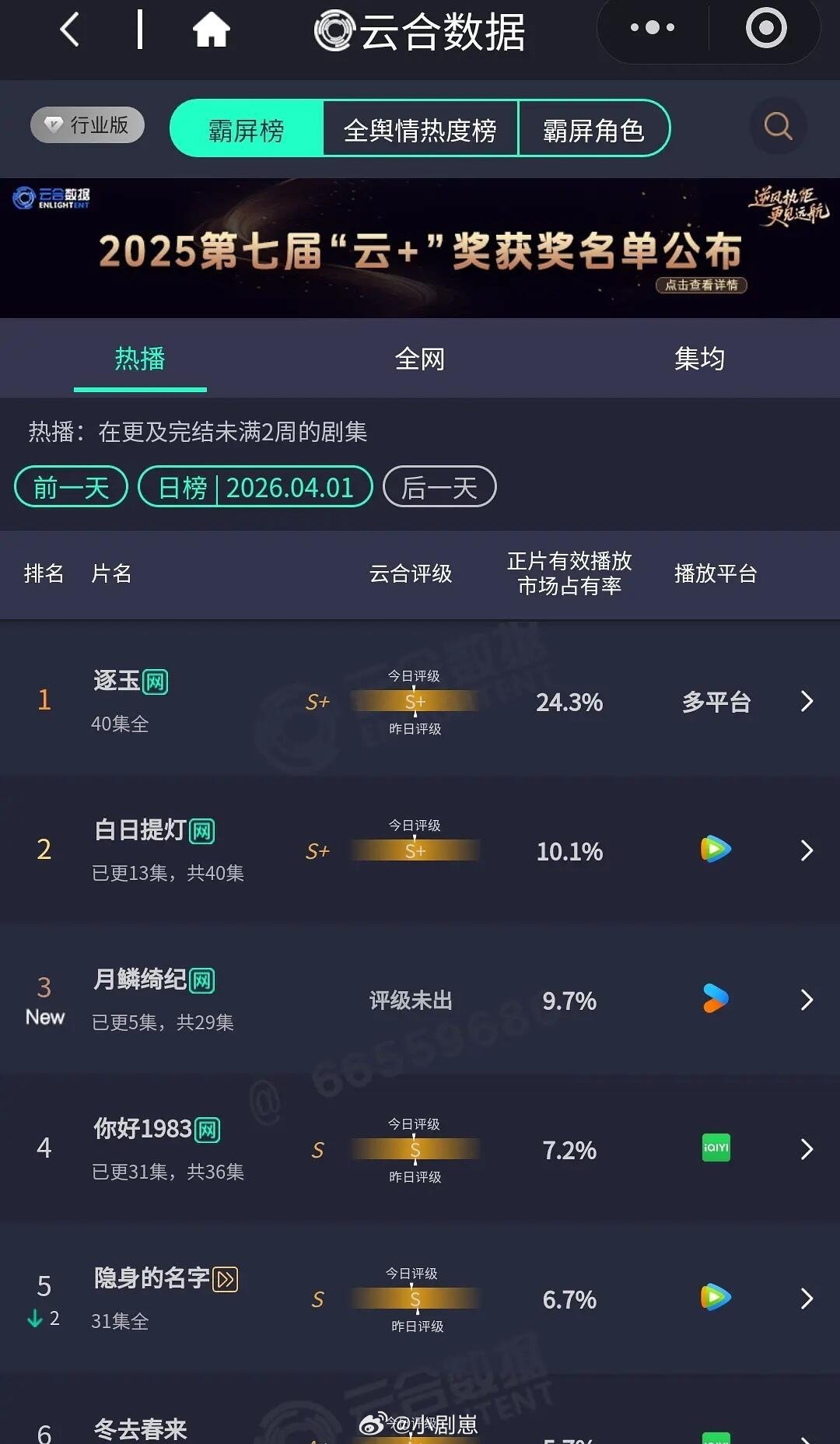The width and height of the screenshot is (840, 1444).
Task: Toggle the 行业版 mode switch
Action: (86, 124)
